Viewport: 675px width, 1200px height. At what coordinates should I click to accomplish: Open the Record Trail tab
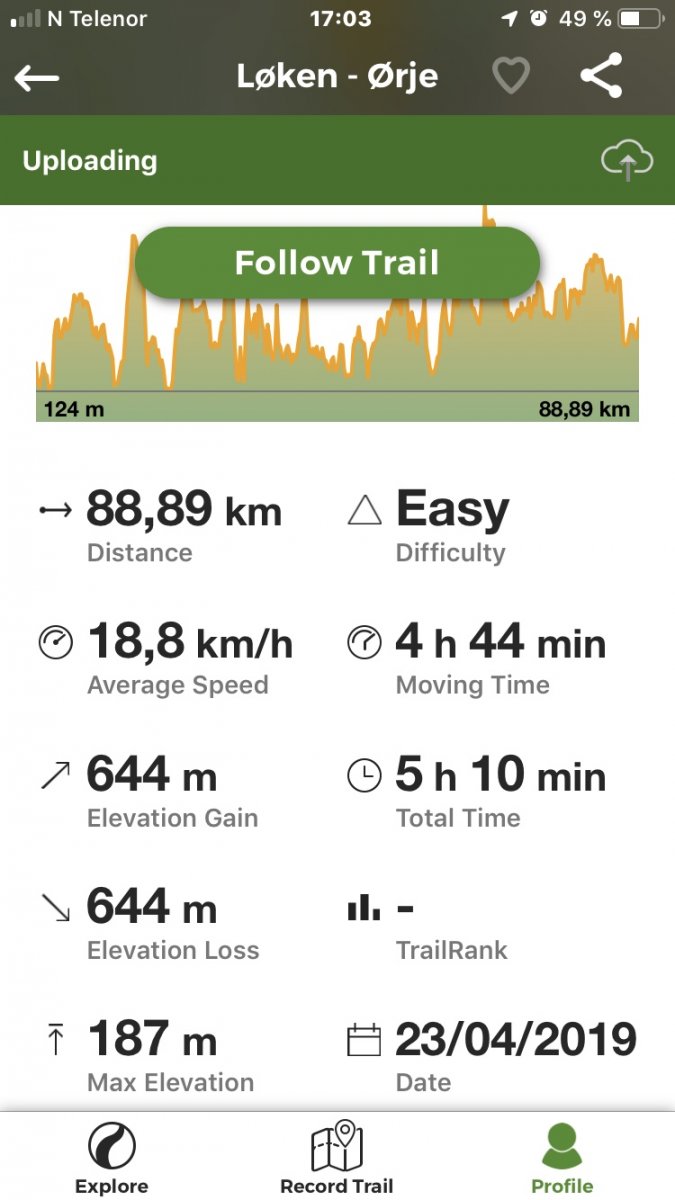tap(337, 1157)
